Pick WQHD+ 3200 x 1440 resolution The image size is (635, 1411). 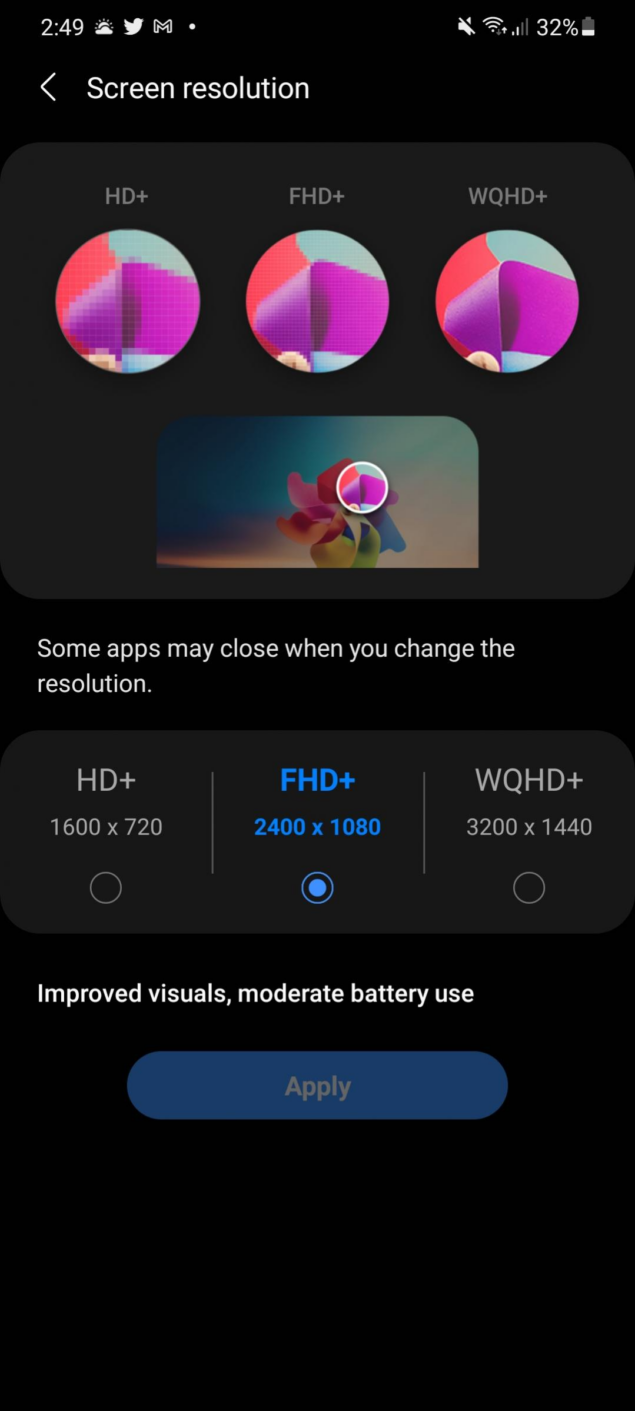[x=528, y=887]
